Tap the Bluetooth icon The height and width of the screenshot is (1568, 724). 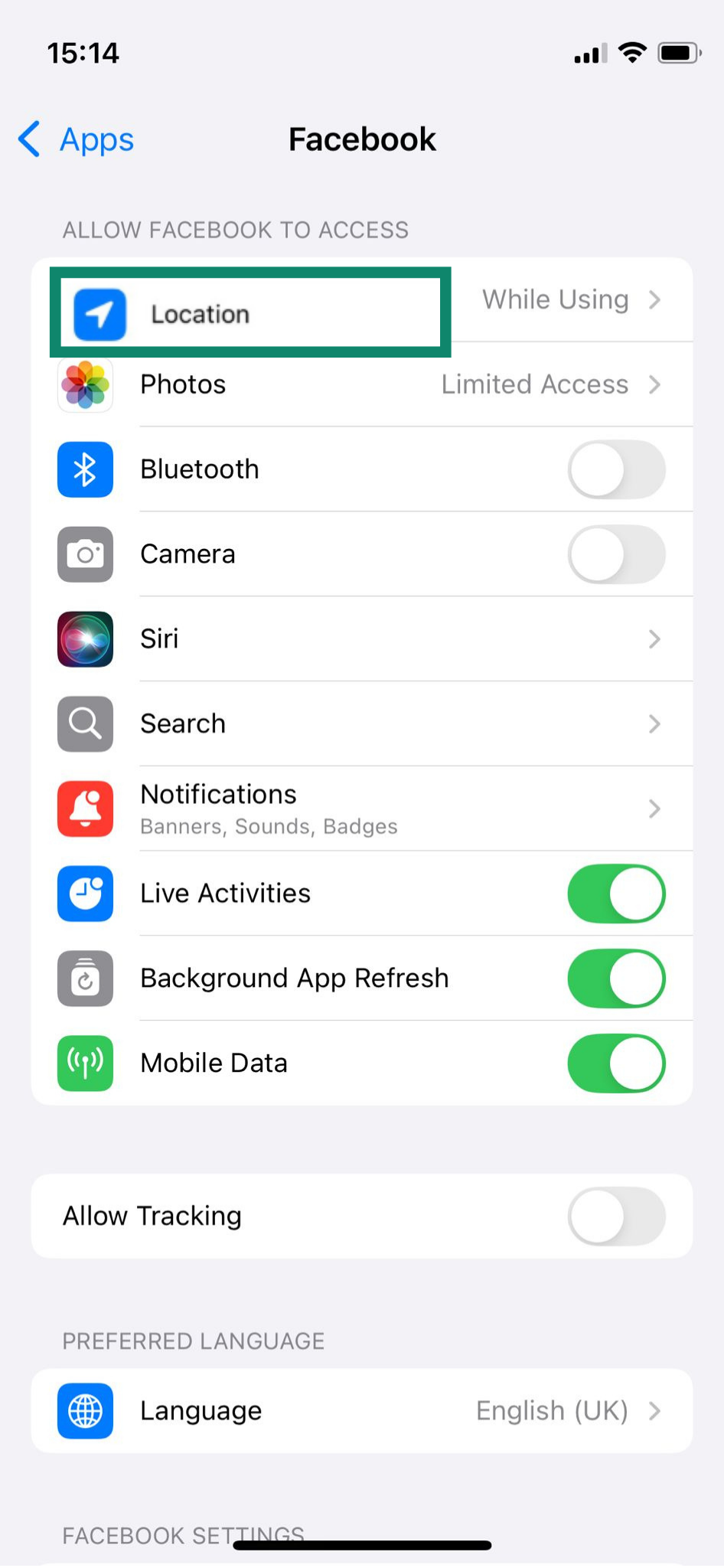[x=84, y=470]
